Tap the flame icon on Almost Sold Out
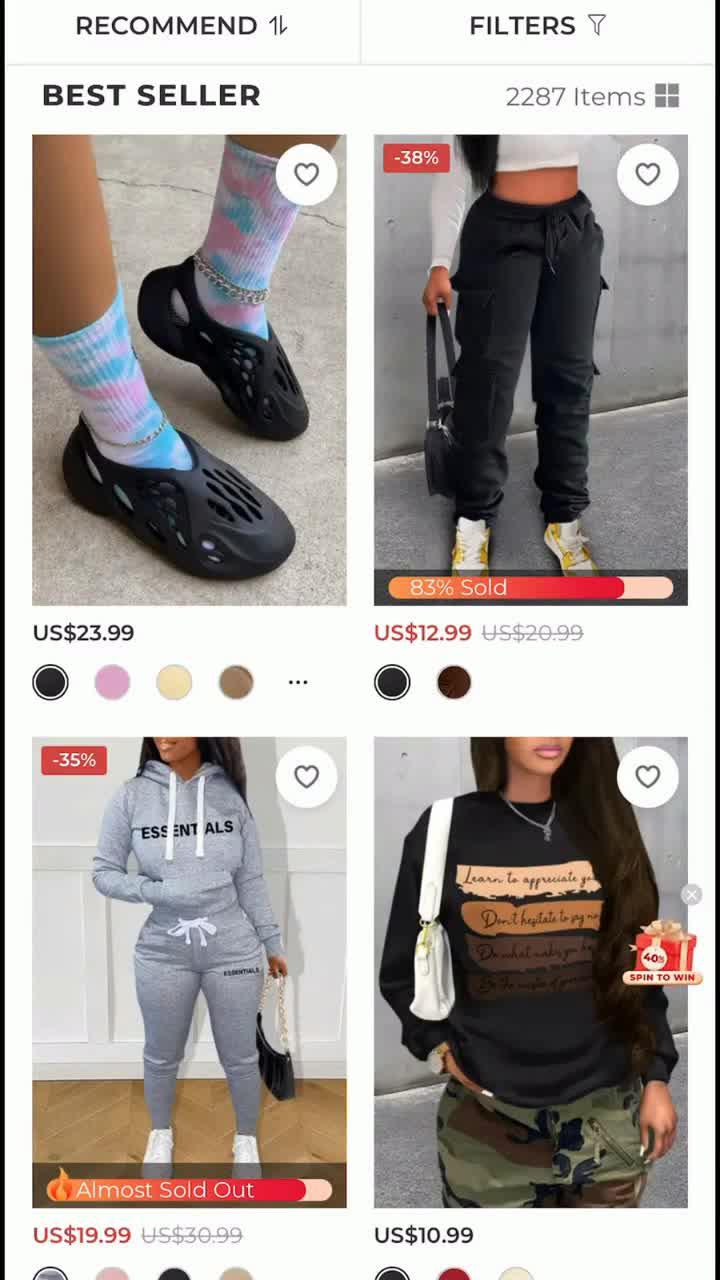This screenshot has height=1280, width=720. 63,1190
